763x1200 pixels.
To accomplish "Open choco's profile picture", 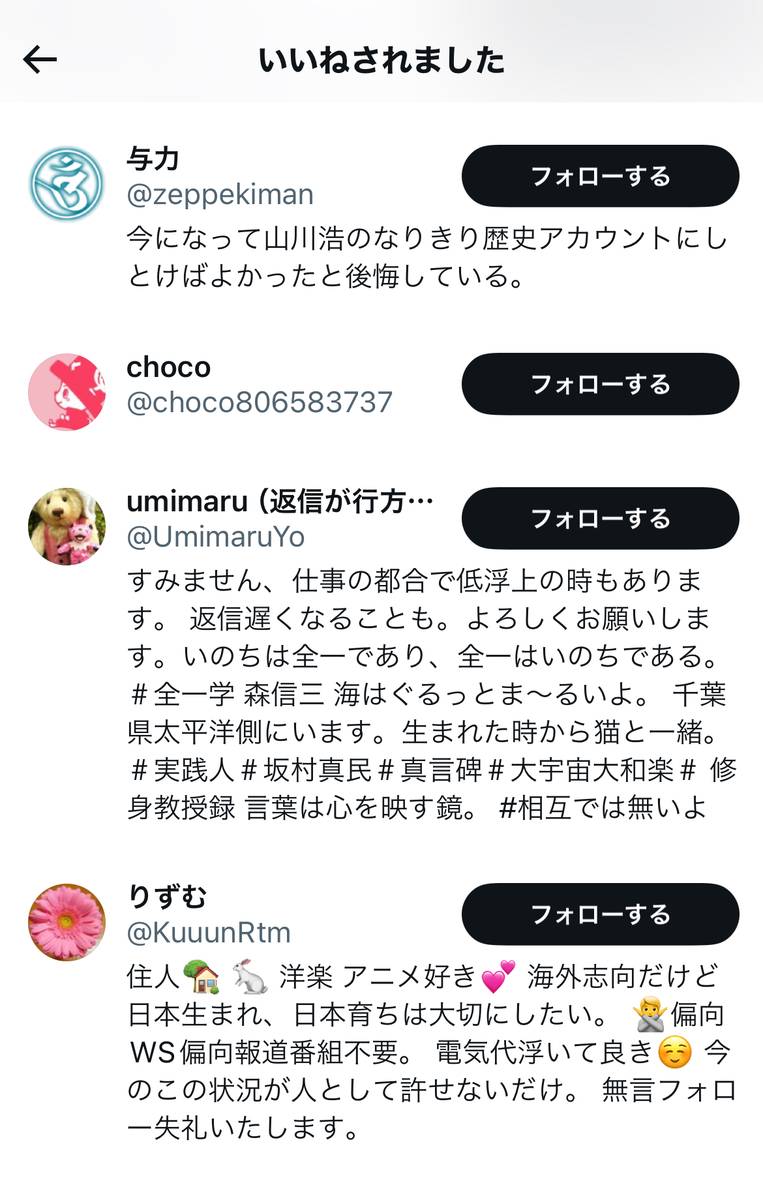I will [x=66, y=391].
